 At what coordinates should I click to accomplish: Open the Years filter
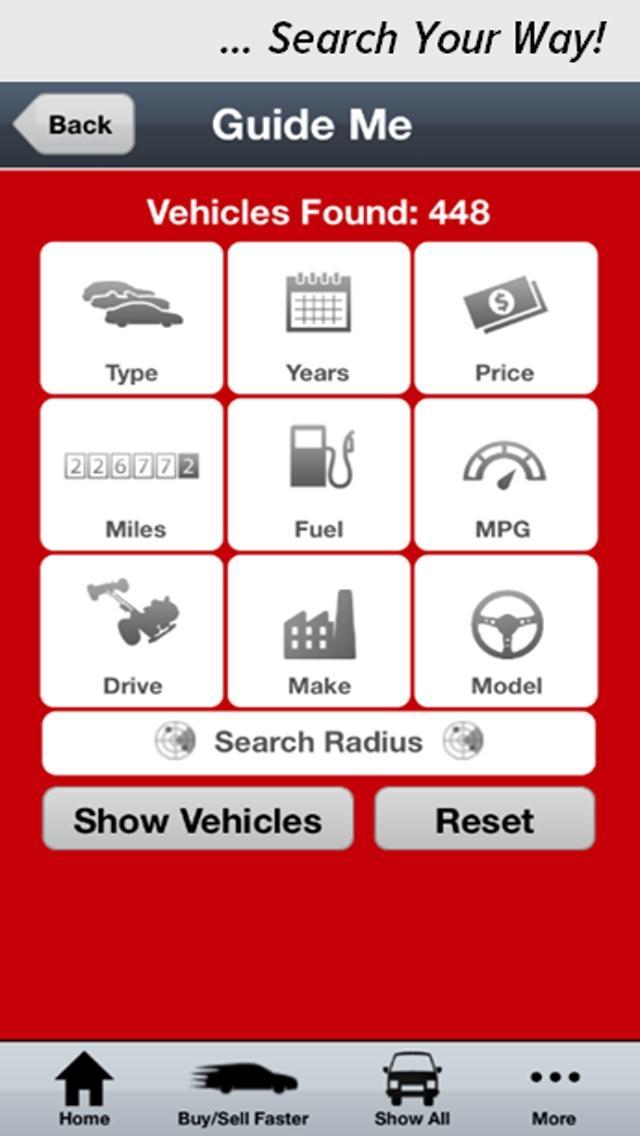[318, 318]
